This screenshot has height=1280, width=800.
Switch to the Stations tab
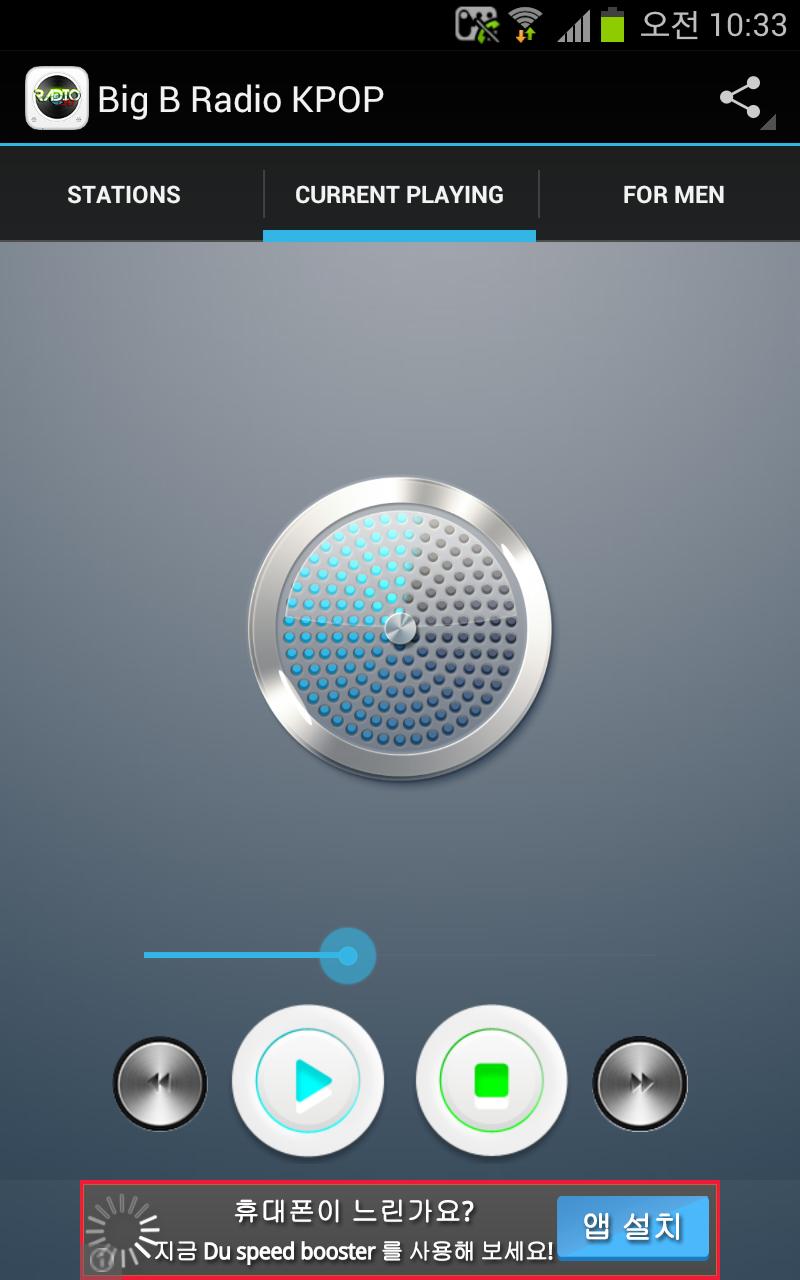pyautogui.click(x=124, y=195)
